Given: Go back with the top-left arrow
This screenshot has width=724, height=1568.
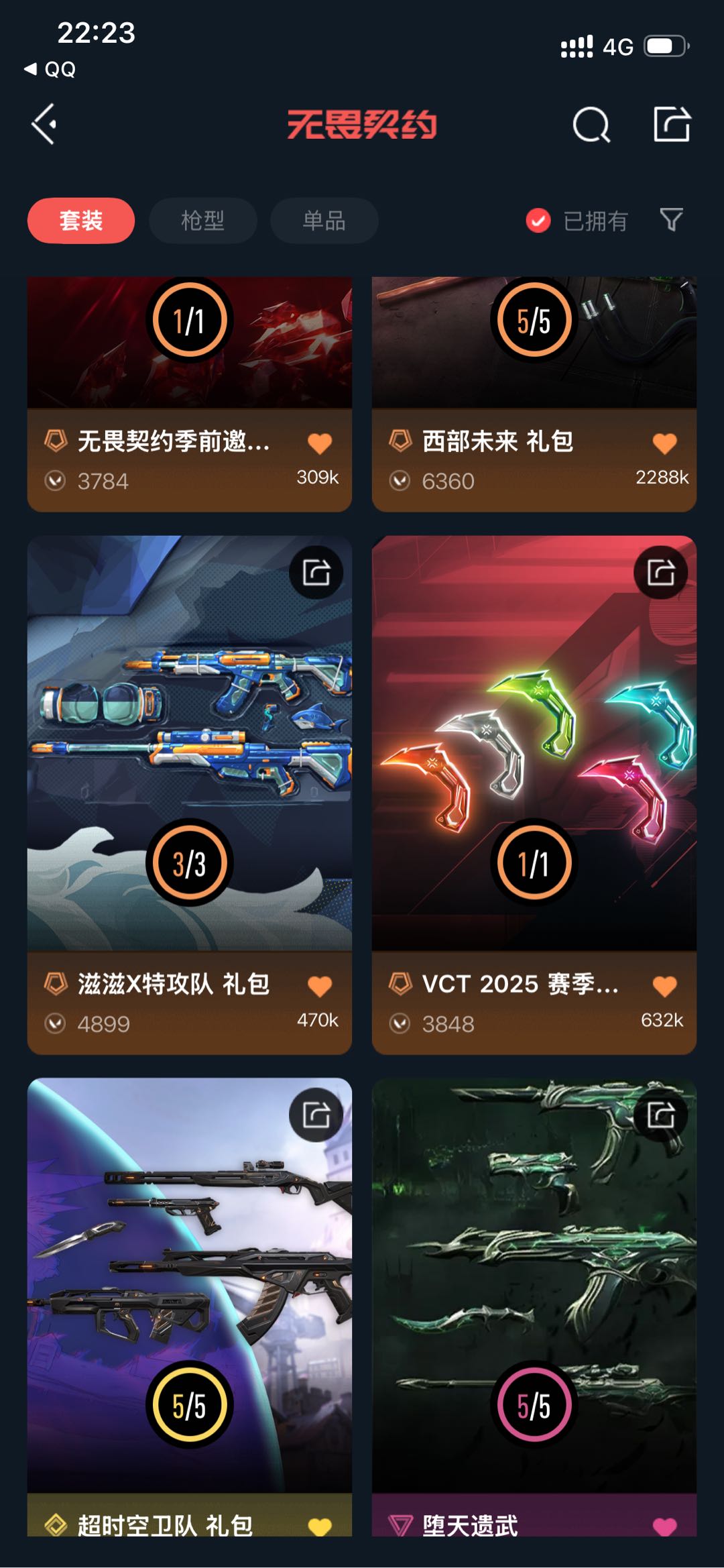Looking at the screenshot, I should click(44, 124).
